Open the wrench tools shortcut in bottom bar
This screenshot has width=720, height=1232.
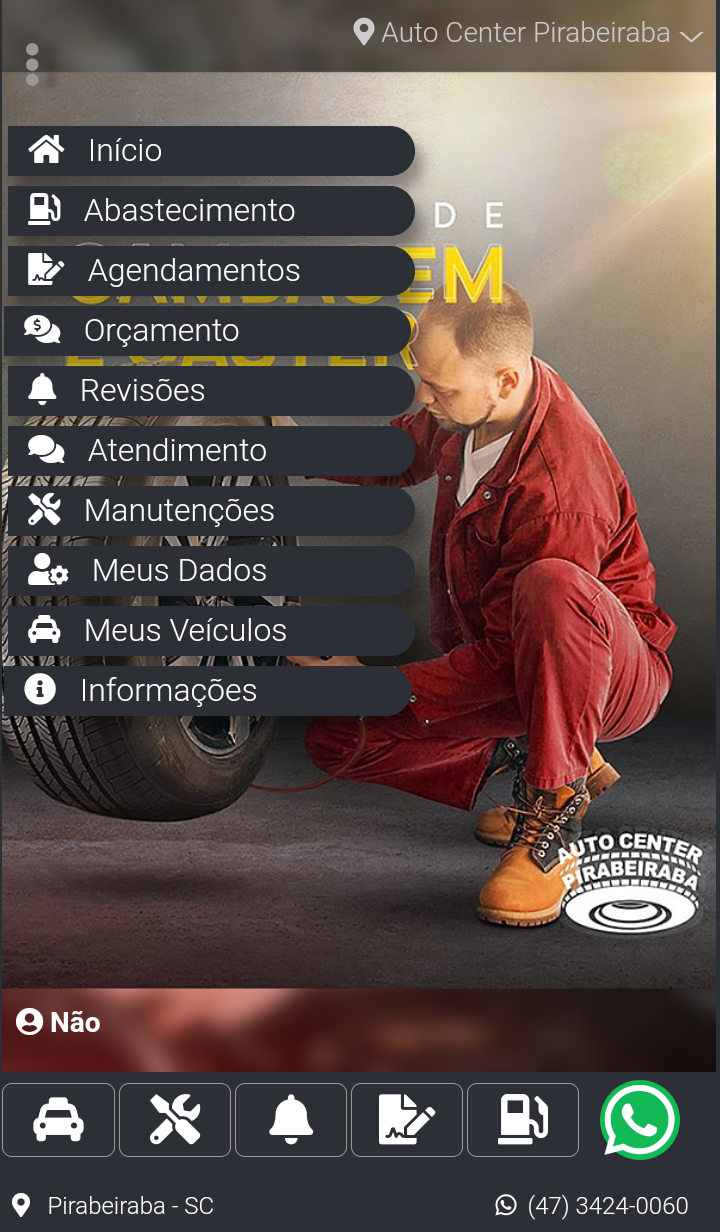pyautogui.click(x=175, y=1120)
